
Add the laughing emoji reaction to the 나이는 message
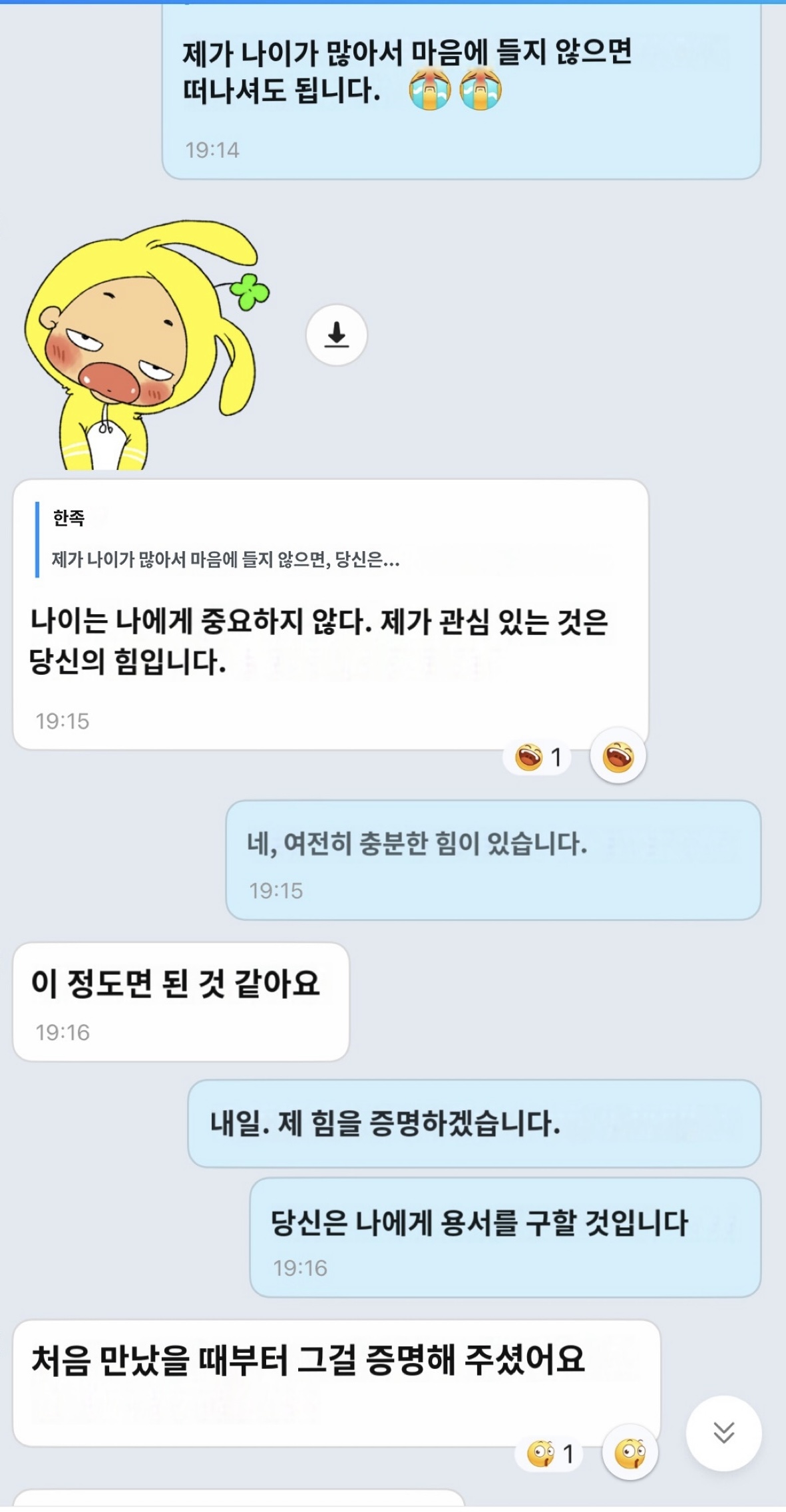[x=618, y=757]
